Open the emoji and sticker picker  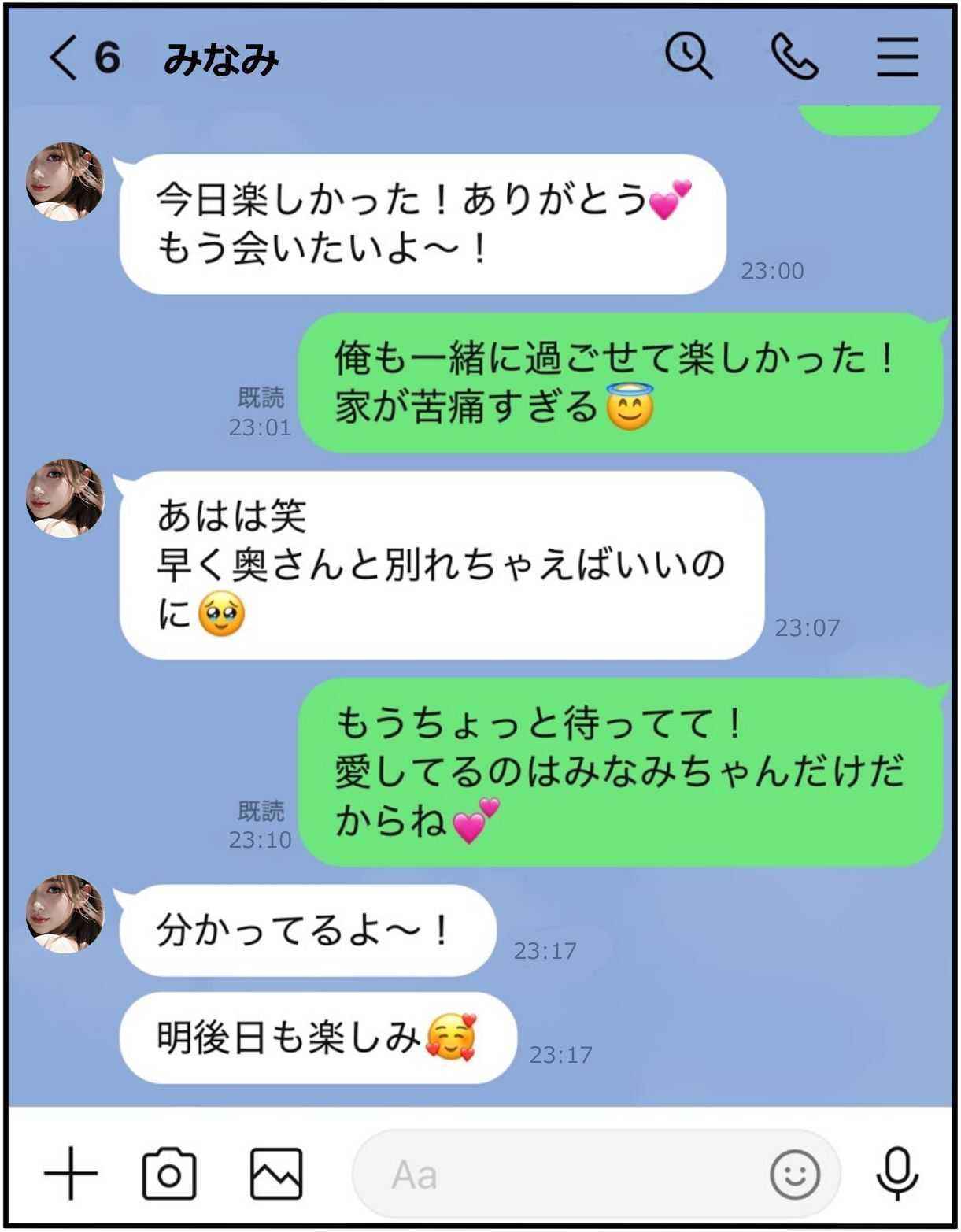tap(794, 1174)
